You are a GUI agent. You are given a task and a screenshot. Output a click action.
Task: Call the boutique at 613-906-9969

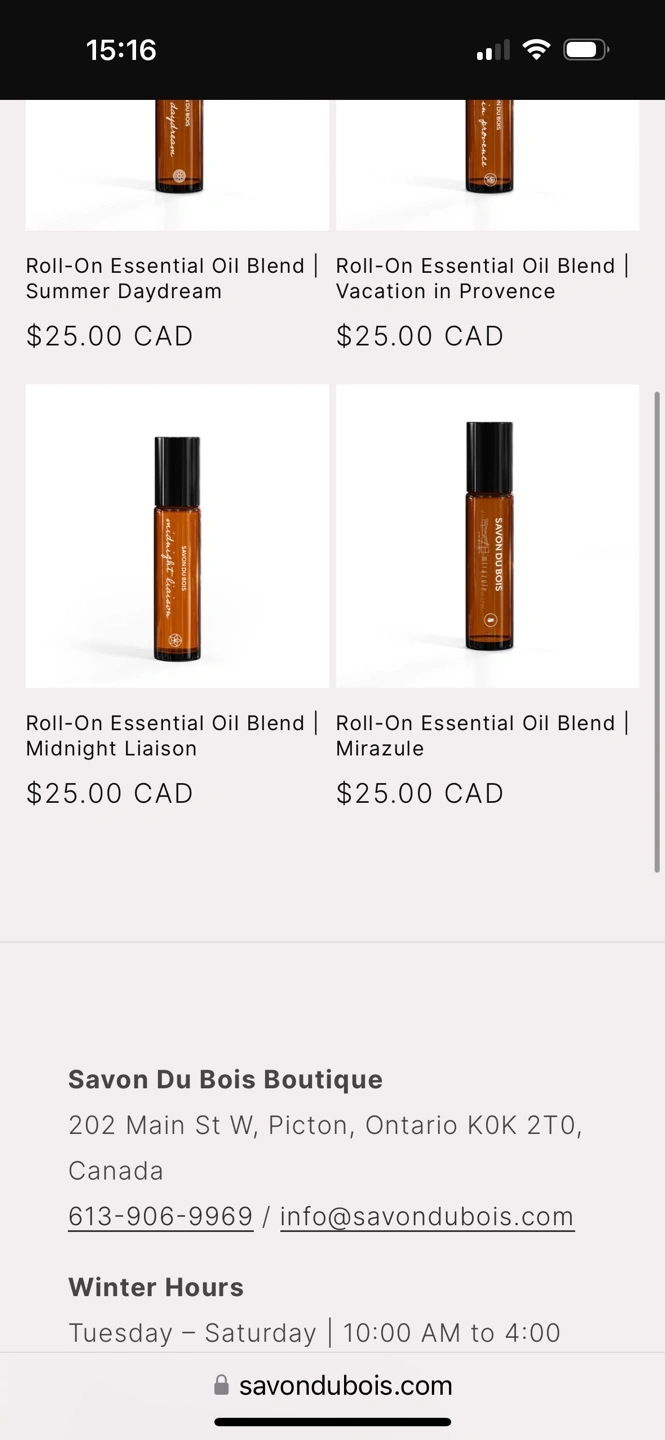(x=160, y=1216)
